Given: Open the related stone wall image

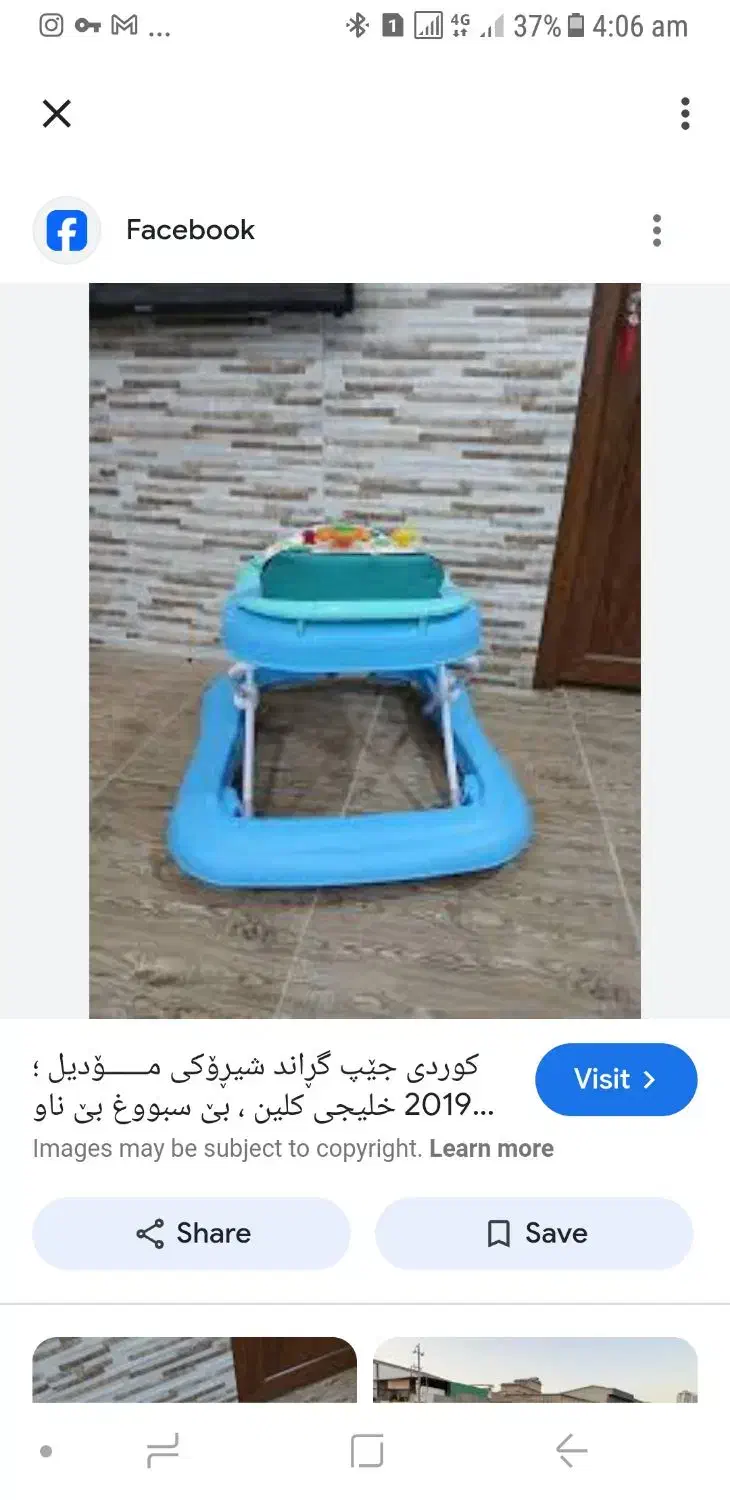Looking at the screenshot, I should pyautogui.click(x=194, y=1370).
